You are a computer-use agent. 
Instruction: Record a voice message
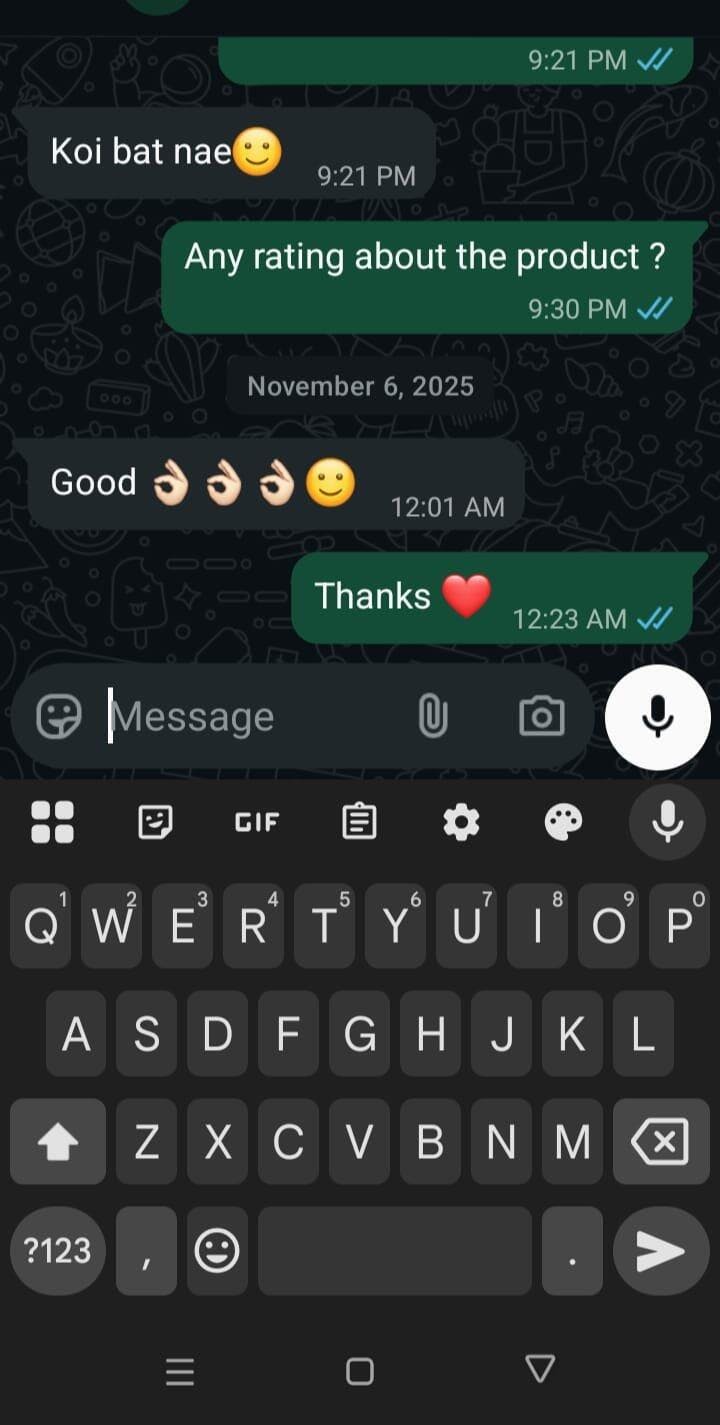point(657,716)
